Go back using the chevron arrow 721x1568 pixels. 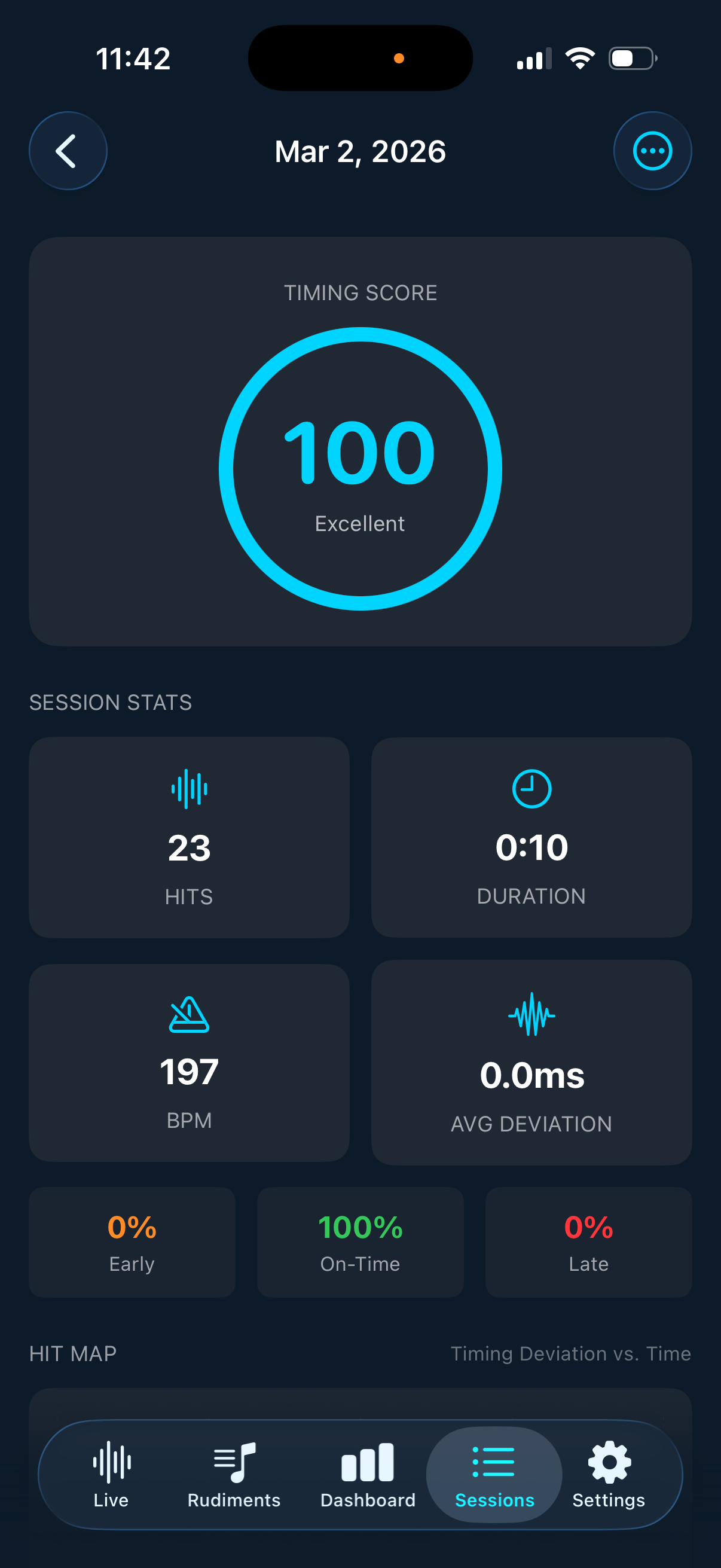(68, 150)
